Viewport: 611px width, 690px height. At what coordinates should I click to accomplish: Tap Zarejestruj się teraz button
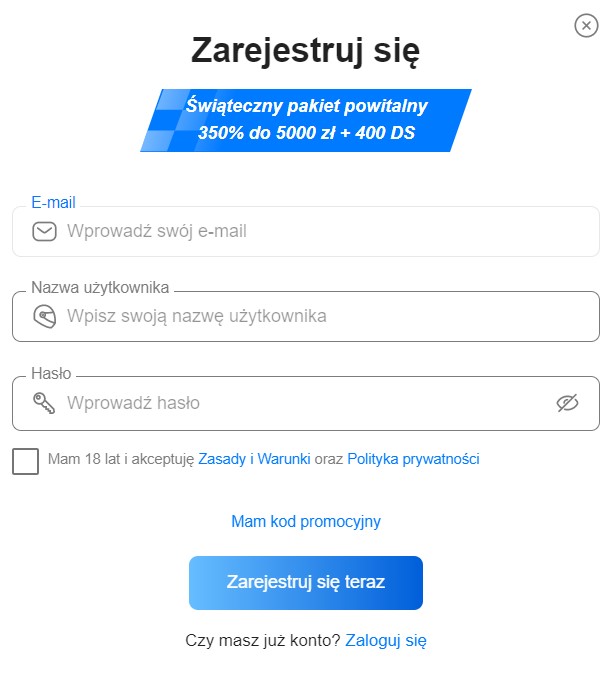point(306,583)
